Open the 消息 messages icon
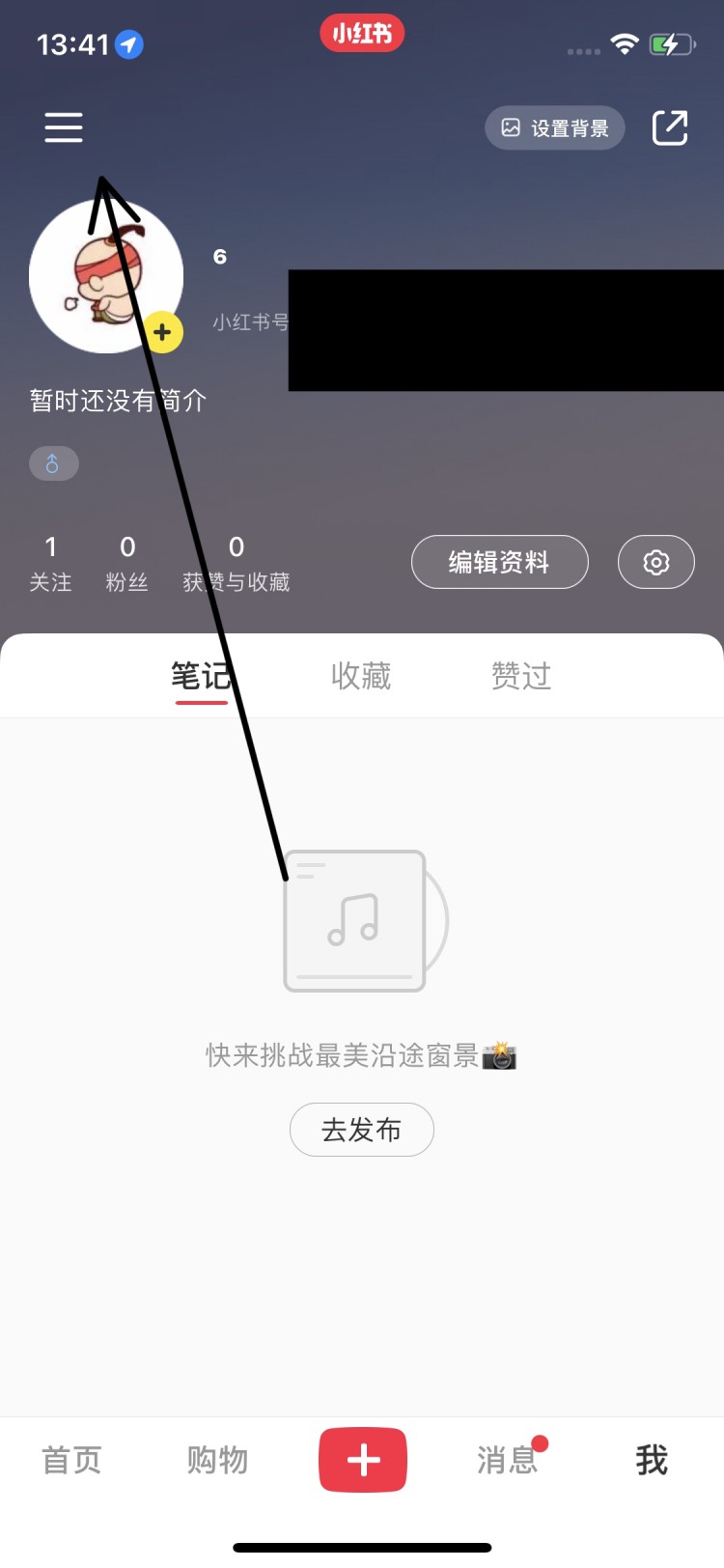 tap(506, 1460)
